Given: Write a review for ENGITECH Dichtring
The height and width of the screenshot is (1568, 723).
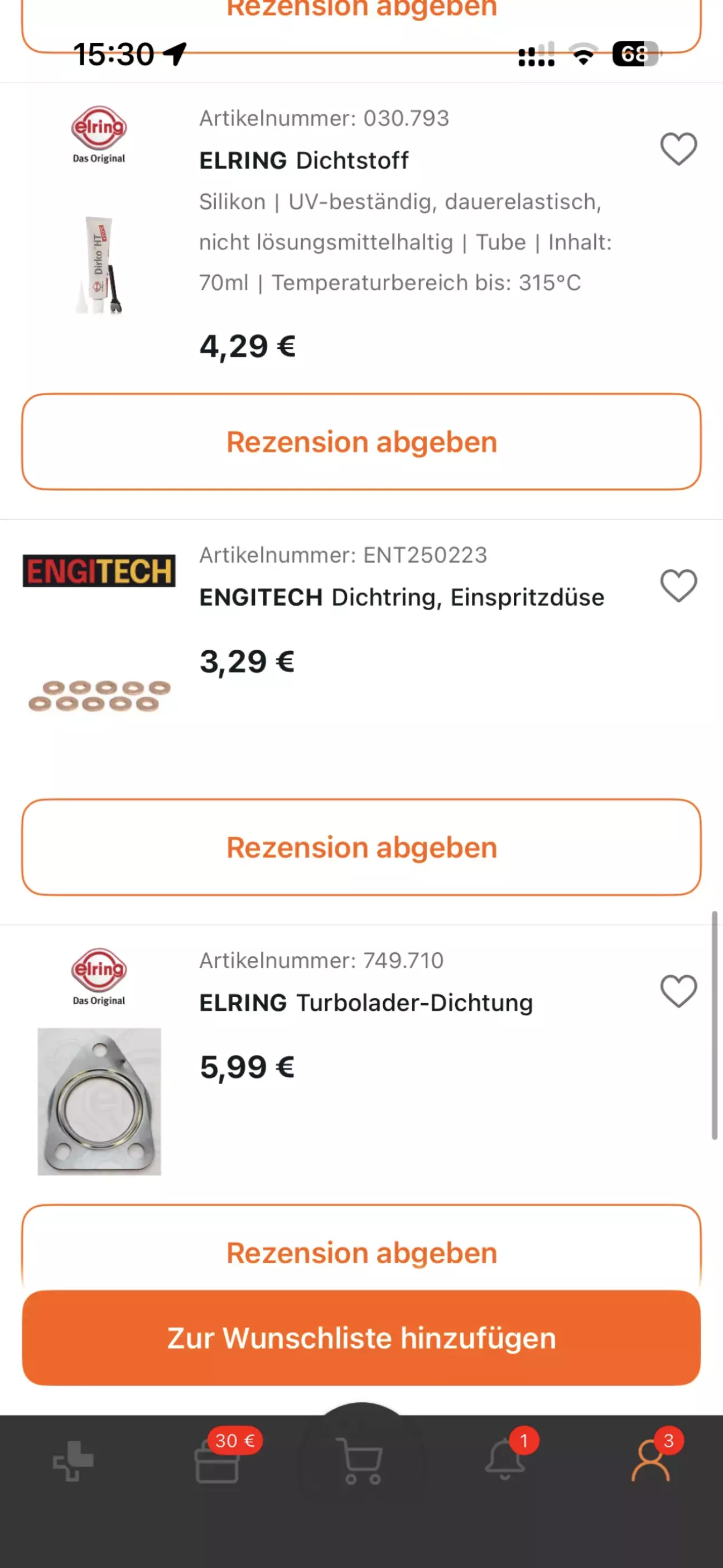Looking at the screenshot, I should coord(361,847).
